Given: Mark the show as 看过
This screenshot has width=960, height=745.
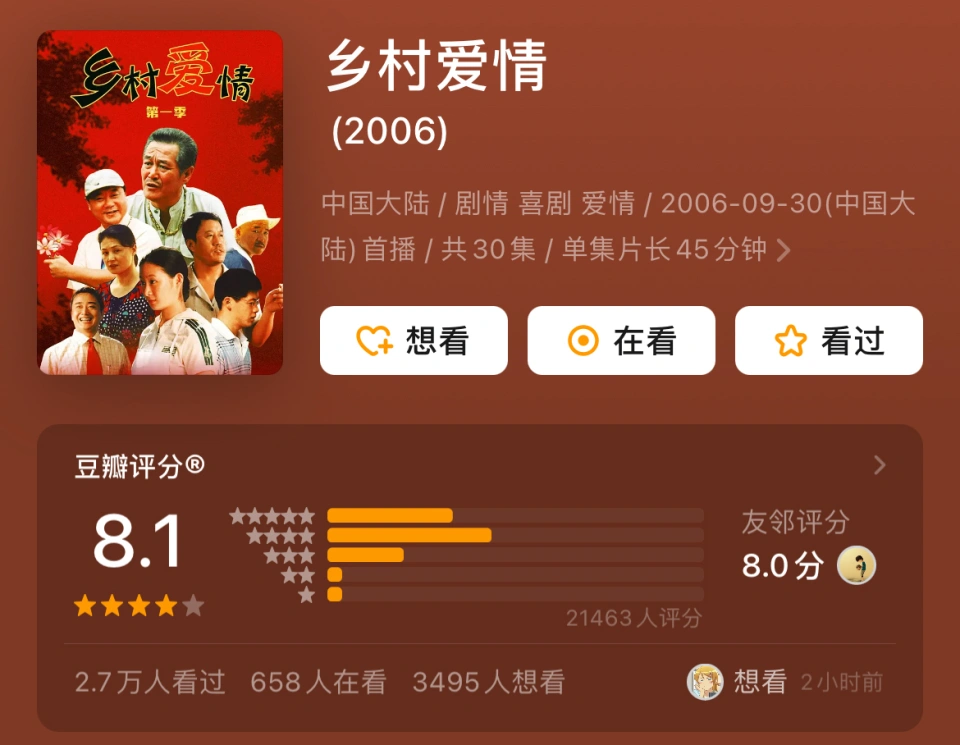Looking at the screenshot, I should pos(828,341).
